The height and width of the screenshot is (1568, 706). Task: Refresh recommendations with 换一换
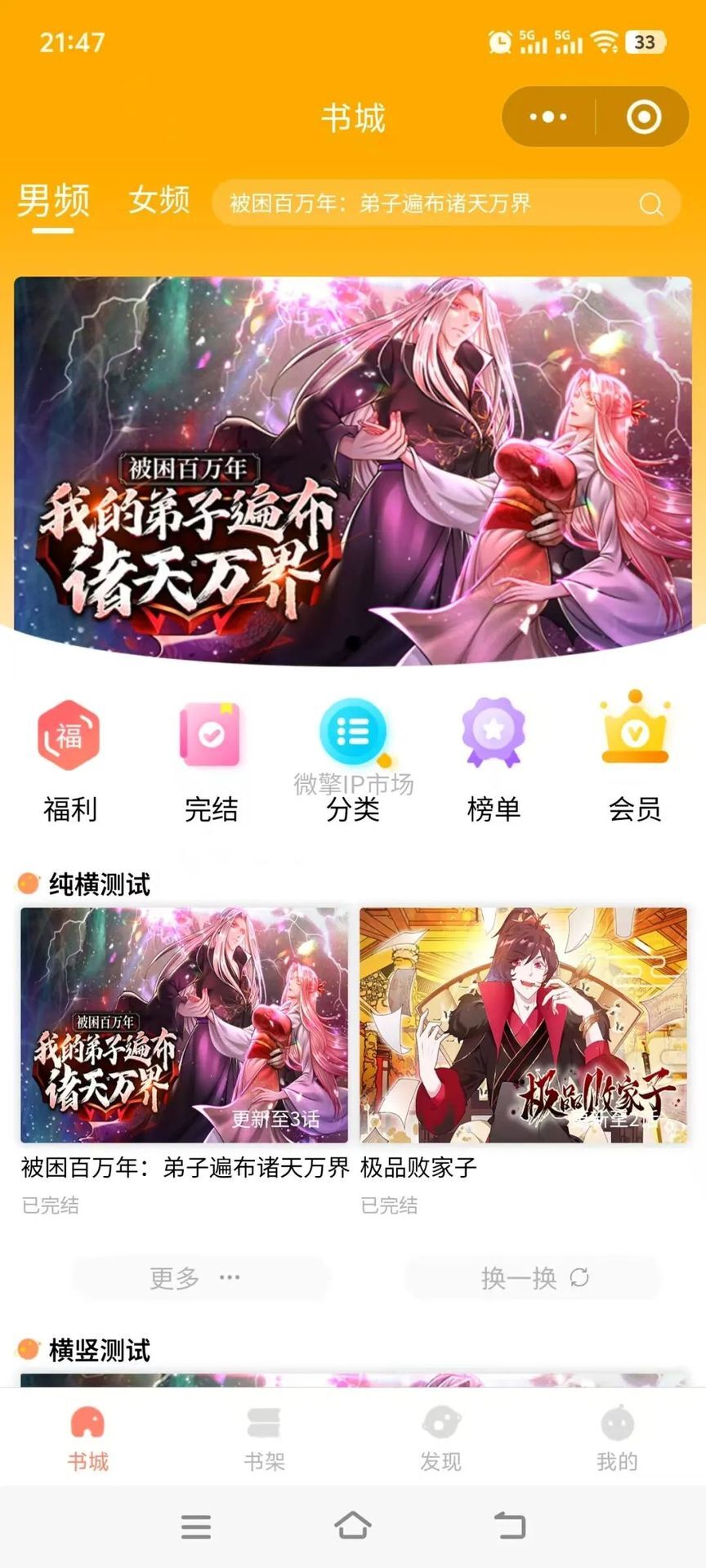(533, 1277)
